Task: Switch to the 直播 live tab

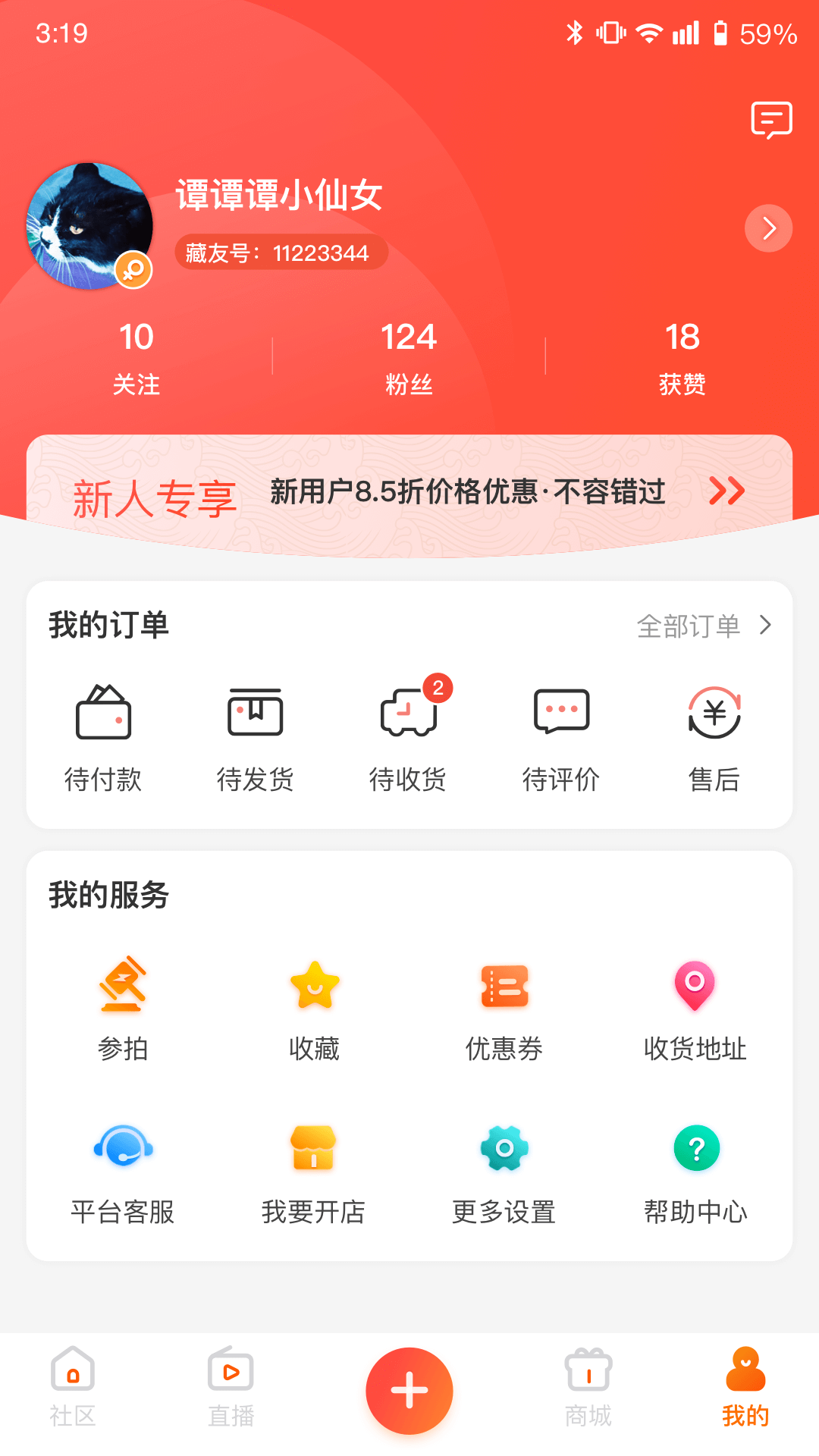Action: click(x=231, y=1386)
